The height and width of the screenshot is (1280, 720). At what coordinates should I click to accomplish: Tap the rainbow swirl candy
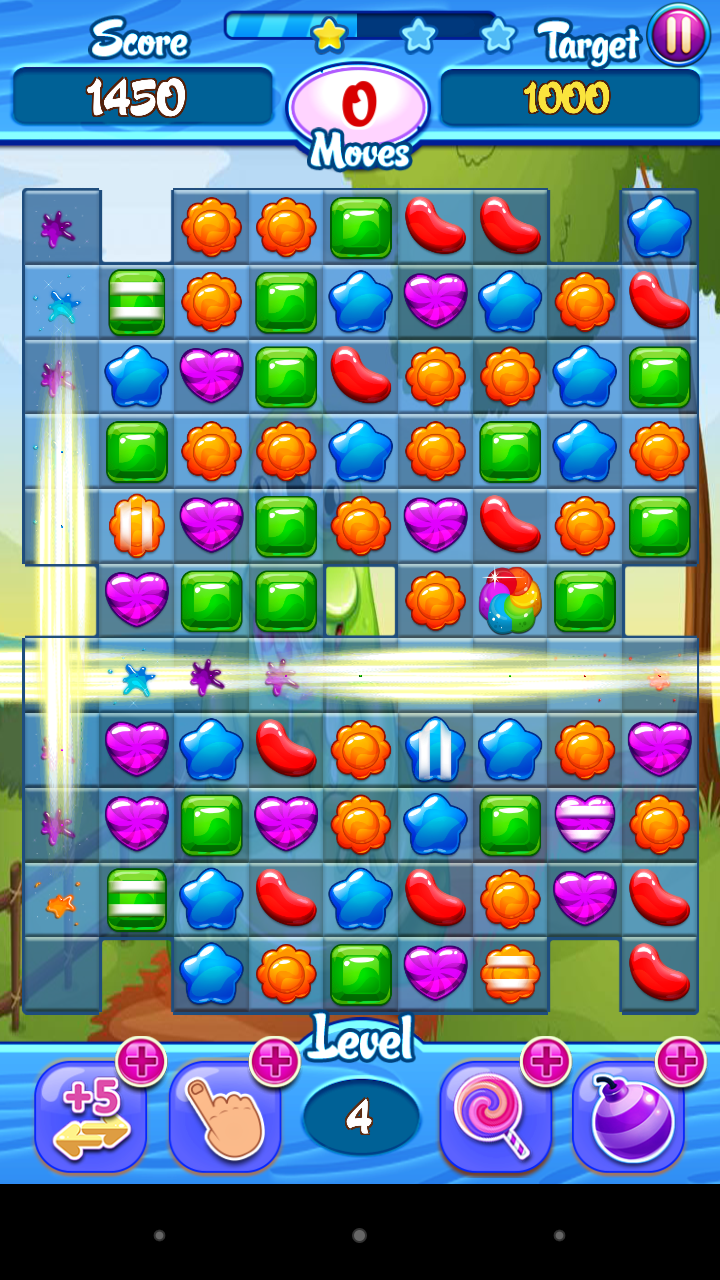[x=510, y=601]
